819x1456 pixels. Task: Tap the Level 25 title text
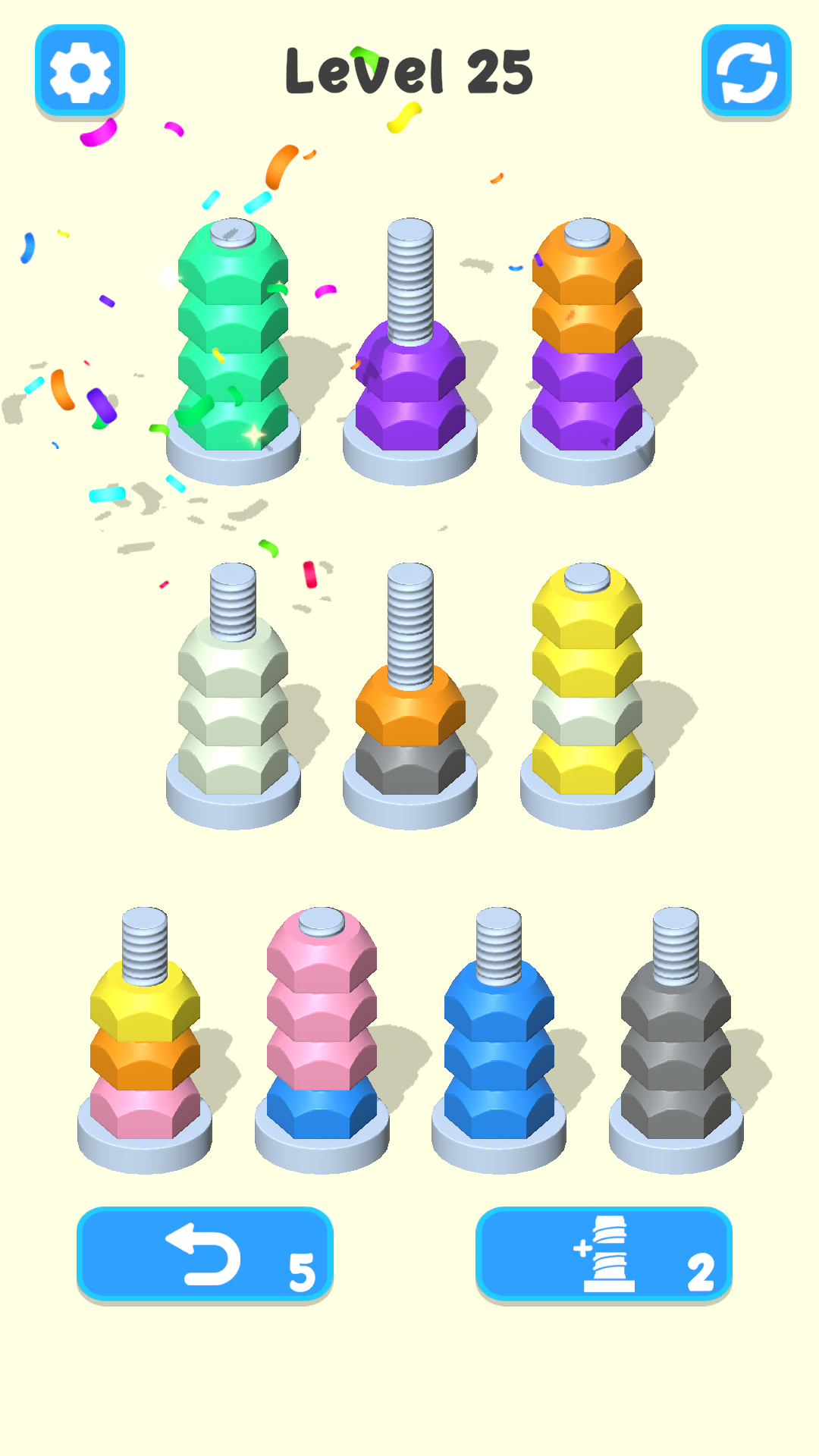click(409, 72)
